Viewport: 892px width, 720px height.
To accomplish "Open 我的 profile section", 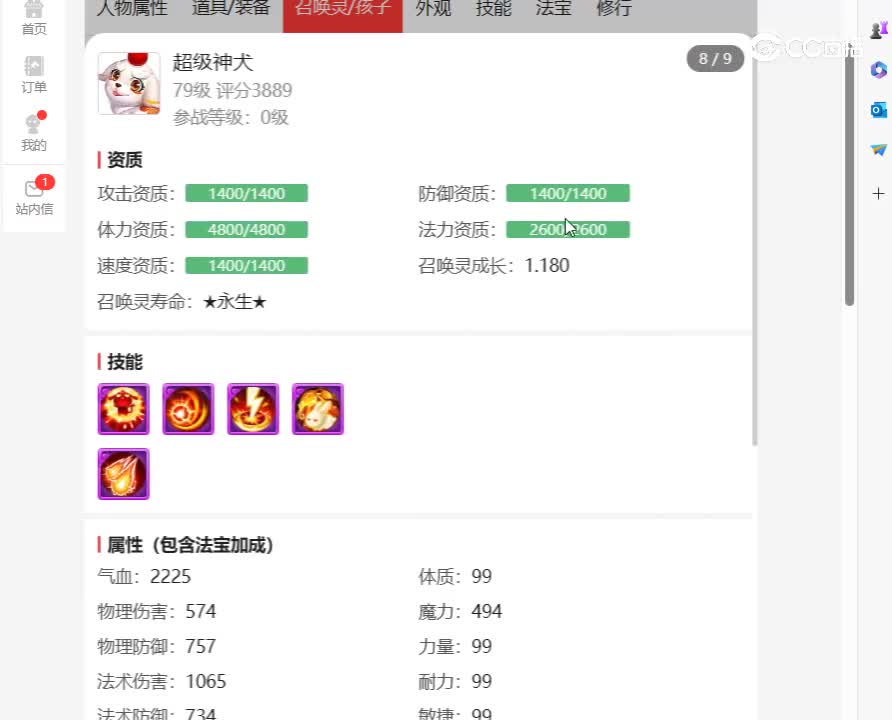I will coord(34,132).
